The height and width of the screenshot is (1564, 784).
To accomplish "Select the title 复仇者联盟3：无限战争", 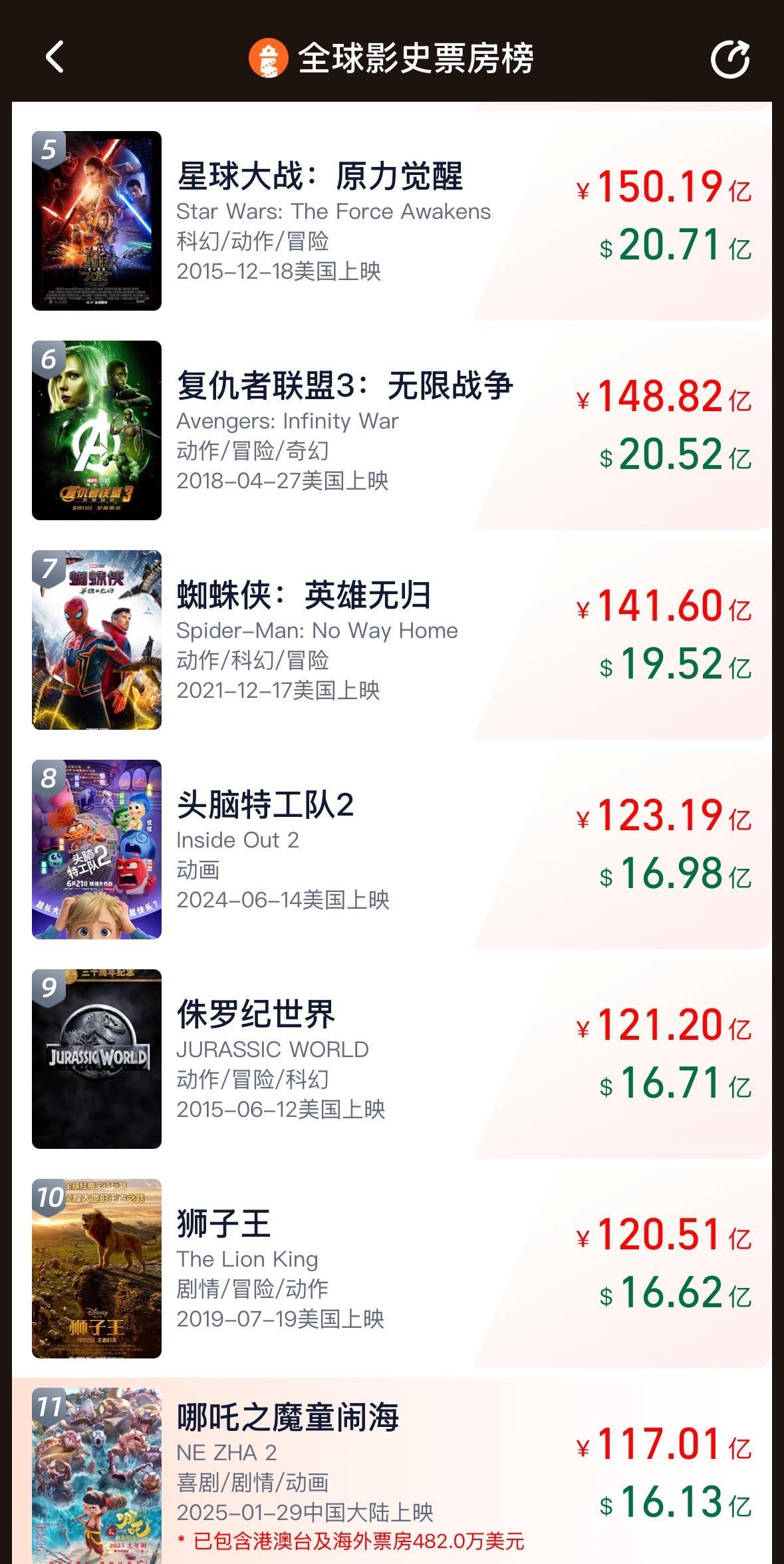I will (x=346, y=386).
